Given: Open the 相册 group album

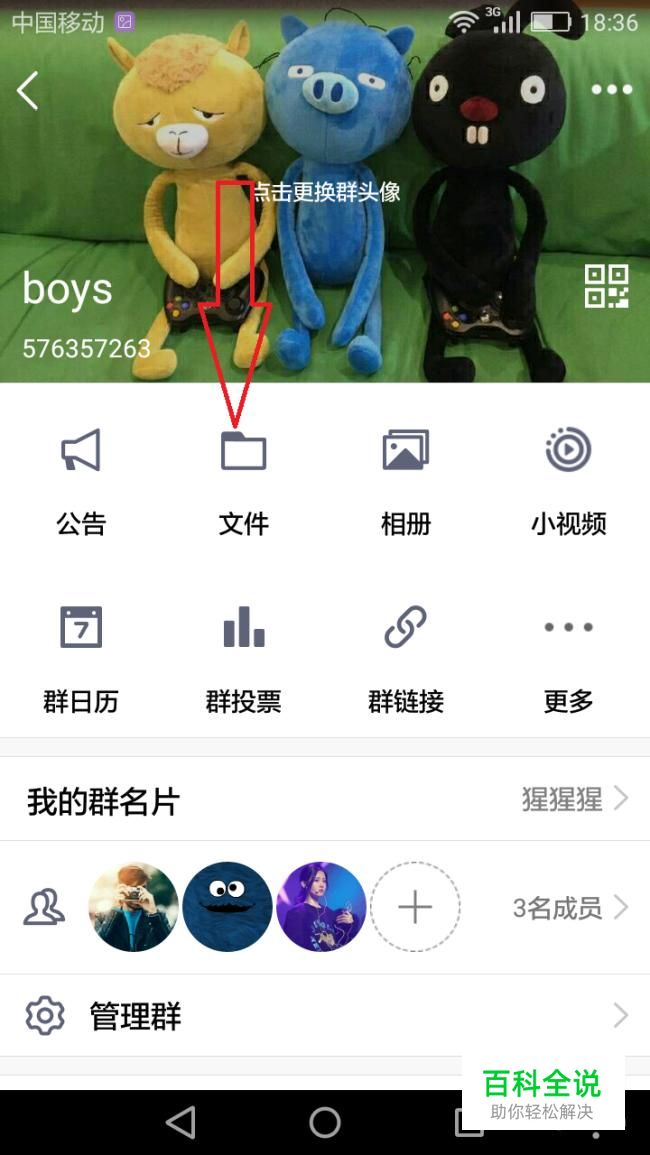Looking at the screenshot, I should click(406, 480).
